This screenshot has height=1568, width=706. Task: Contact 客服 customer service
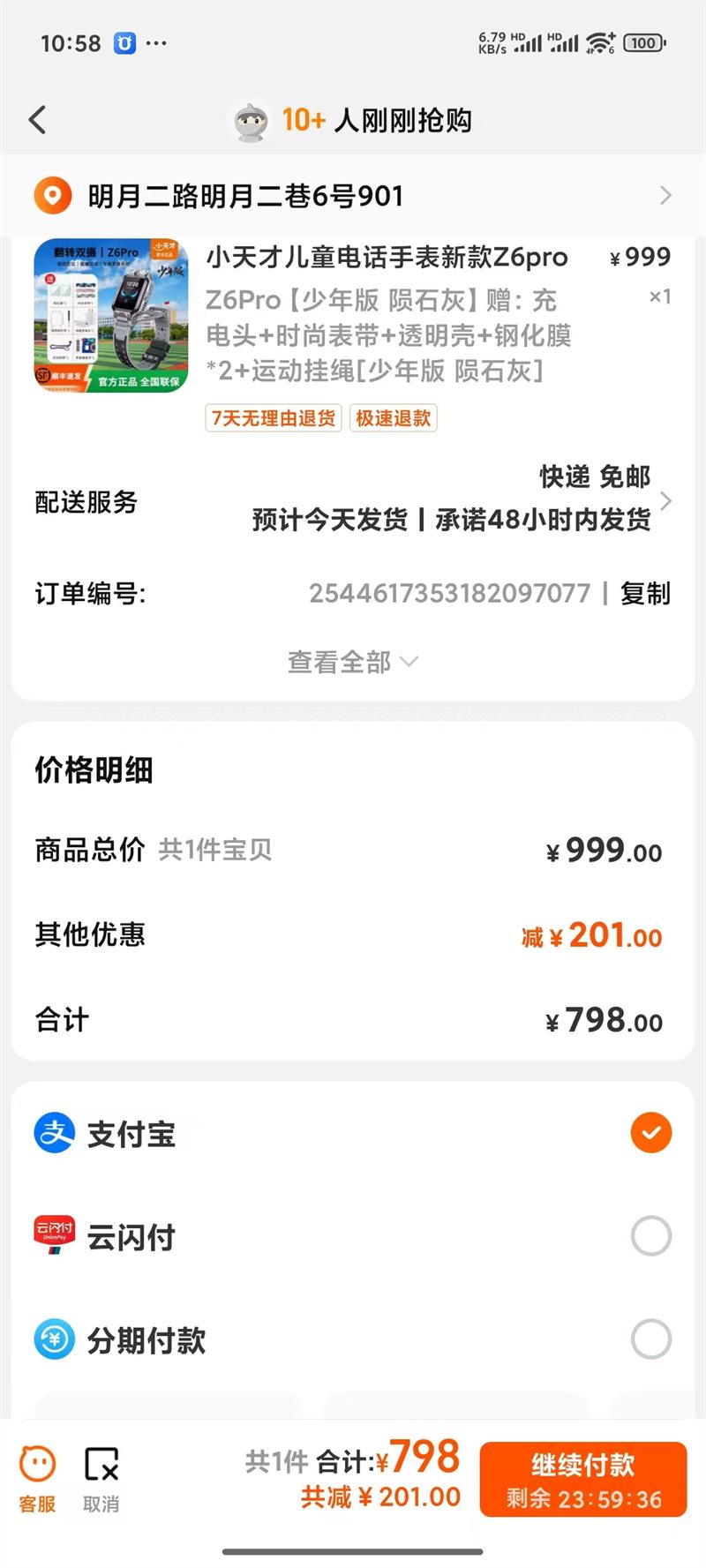pos(37,1481)
